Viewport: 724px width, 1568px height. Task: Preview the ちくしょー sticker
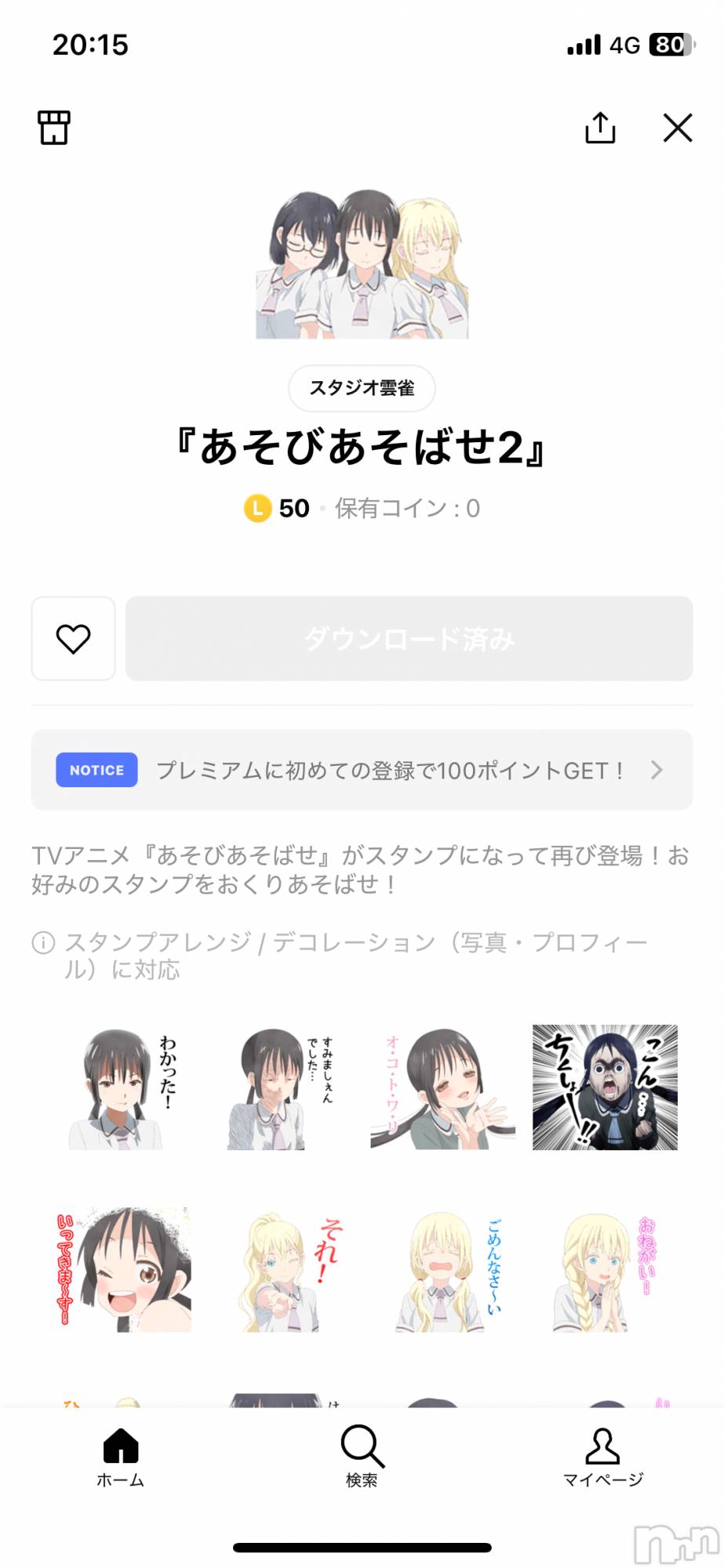pyautogui.click(x=604, y=1088)
